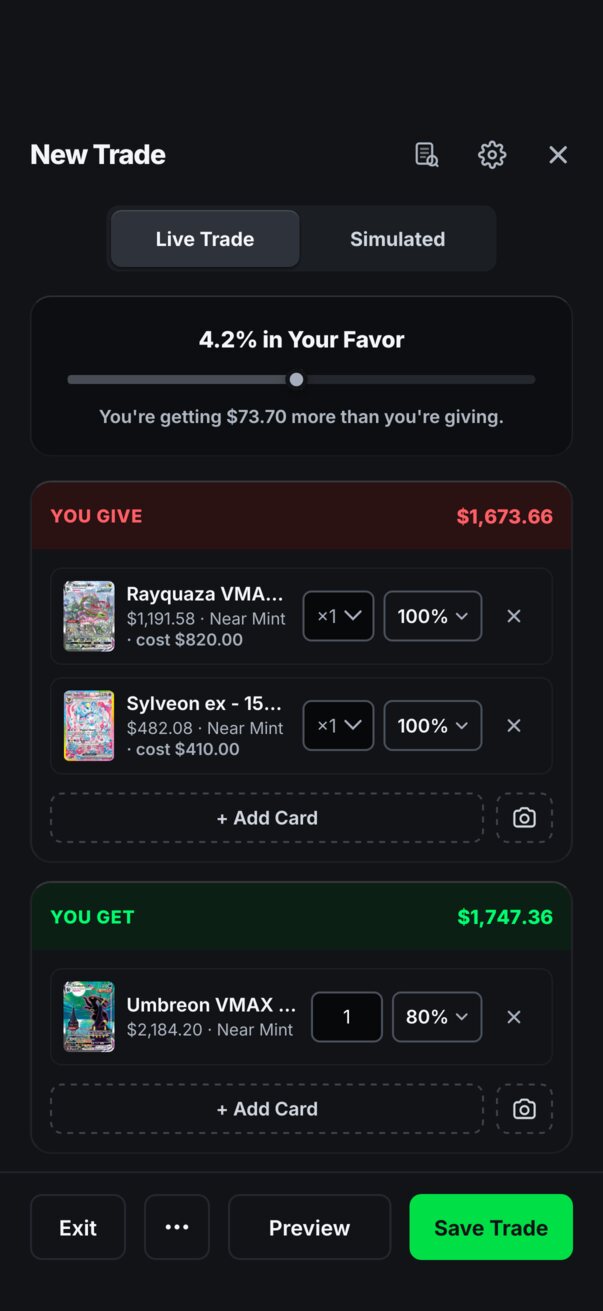The width and height of the screenshot is (603, 1311).
Task: Remove Umbreon VMAX from You Get
Action: 514,1017
